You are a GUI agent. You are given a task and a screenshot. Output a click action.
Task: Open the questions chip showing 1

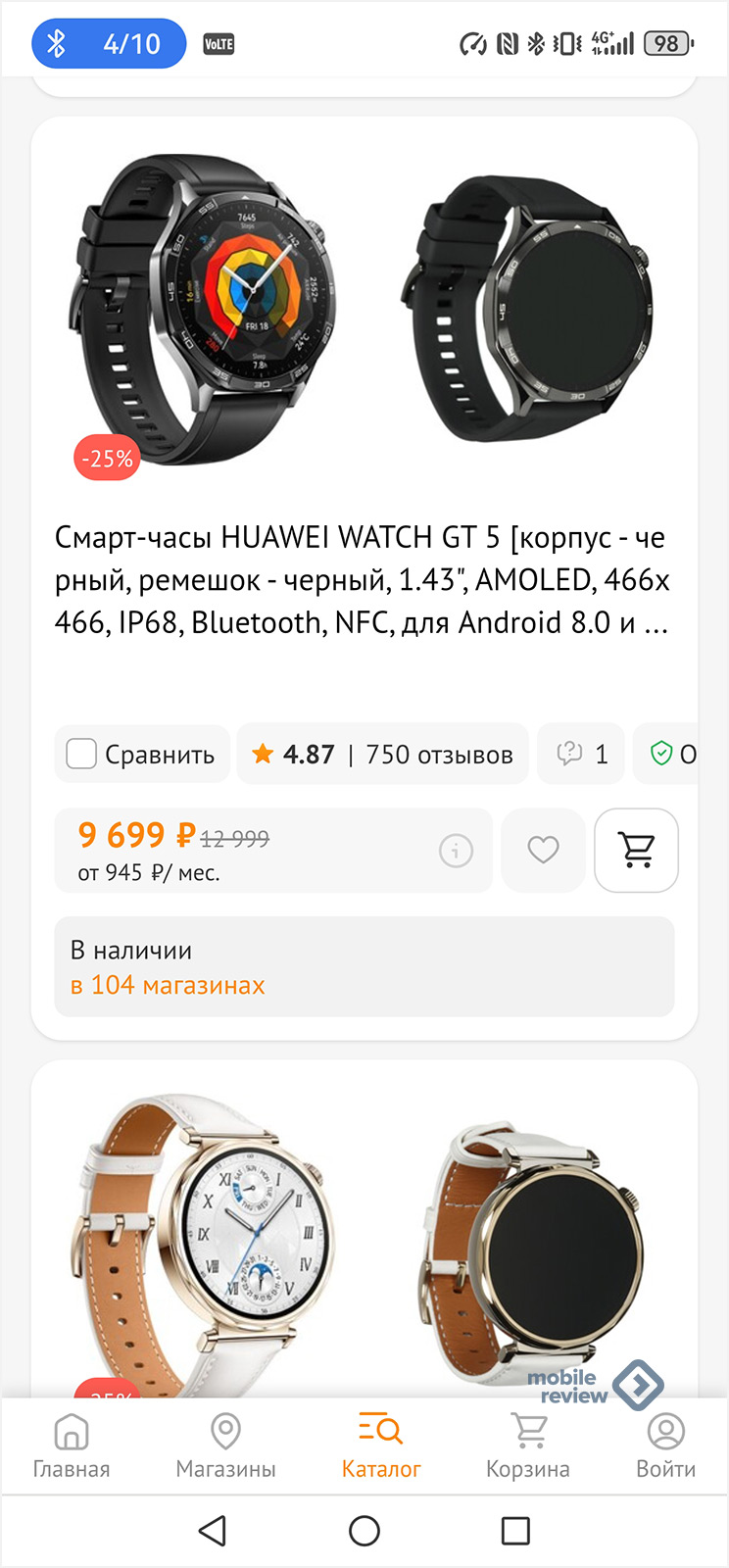pyautogui.click(x=581, y=754)
